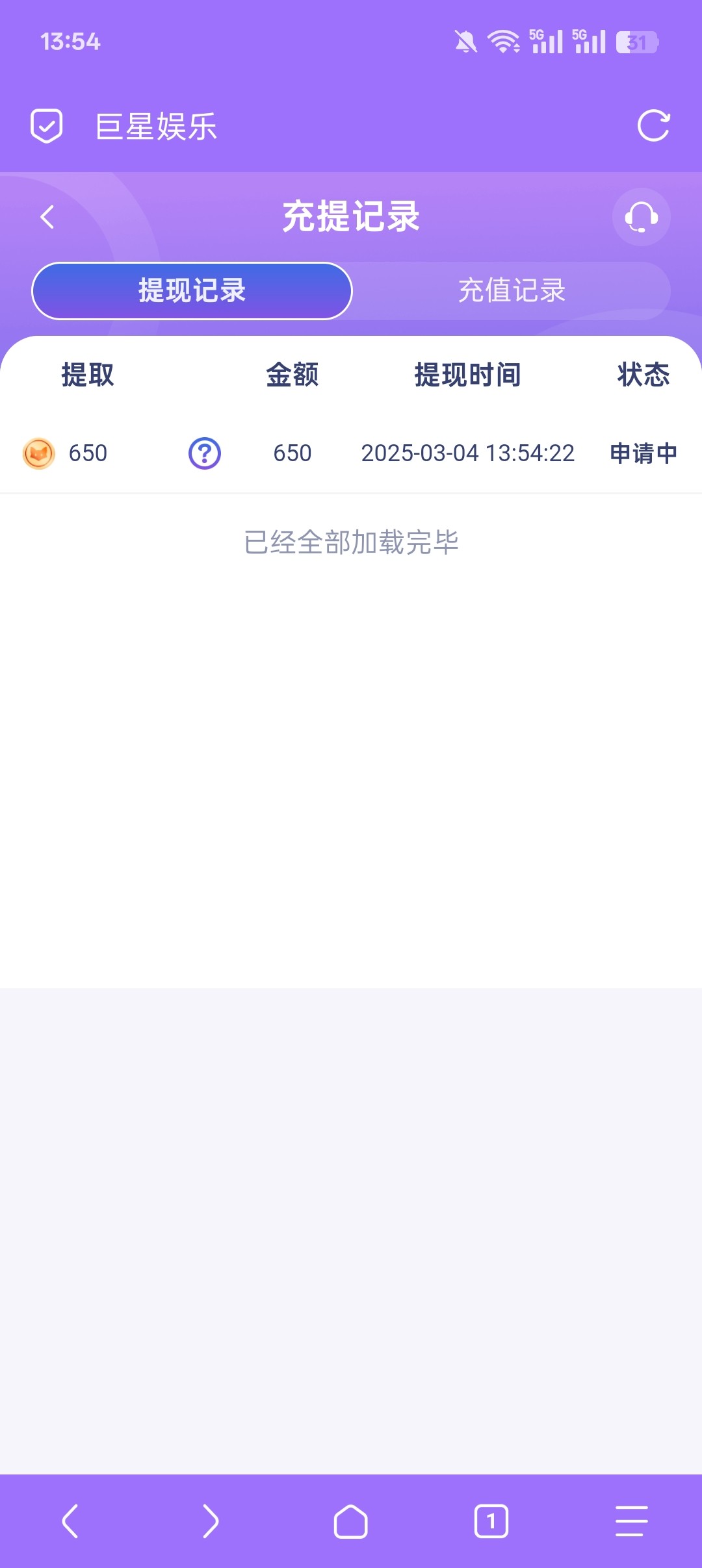Screen dimensions: 702x1568
Task: Open the site security shield icon
Action: [47, 125]
